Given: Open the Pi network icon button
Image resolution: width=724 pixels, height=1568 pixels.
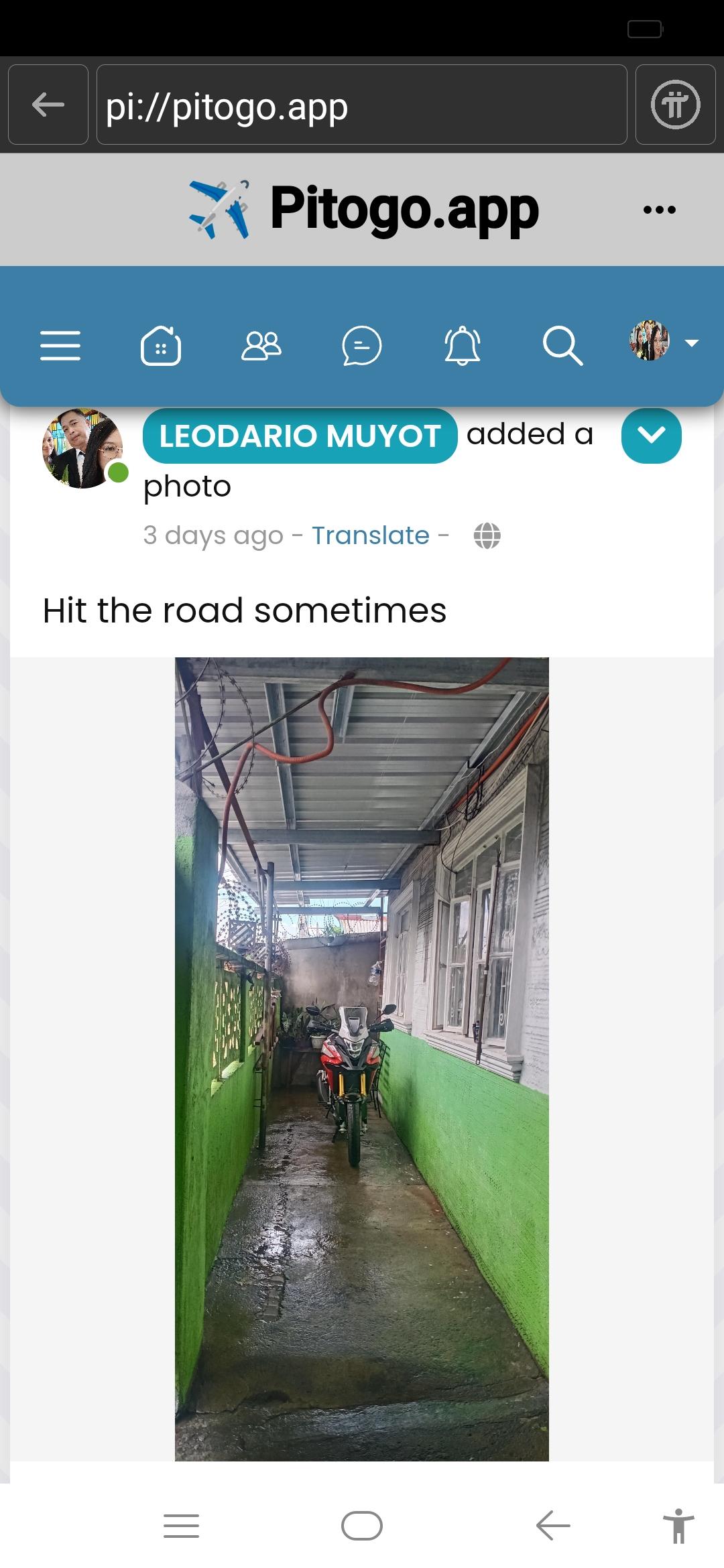Looking at the screenshot, I should coord(675,105).
